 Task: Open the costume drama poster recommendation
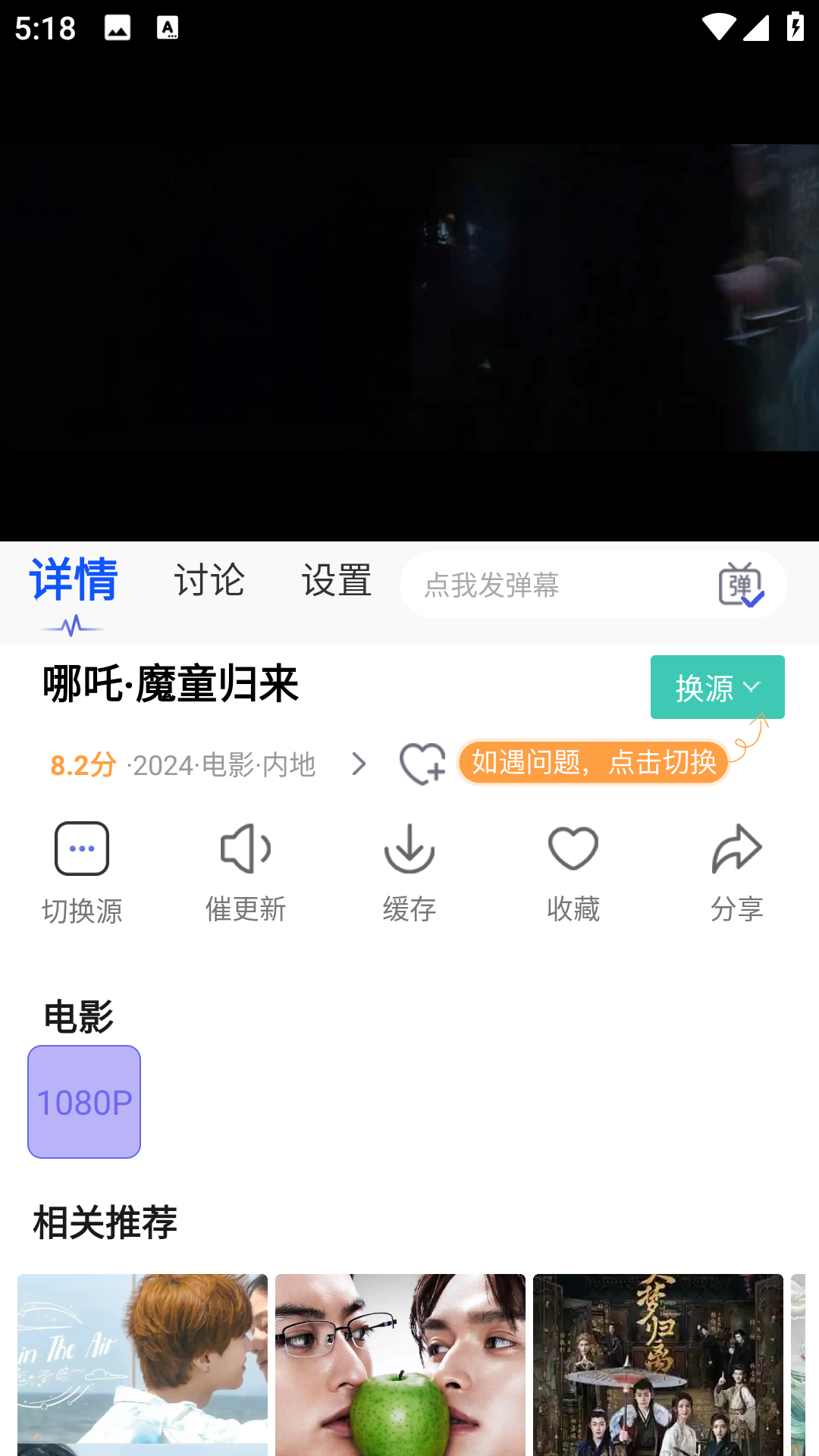click(x=658, y=1363)
